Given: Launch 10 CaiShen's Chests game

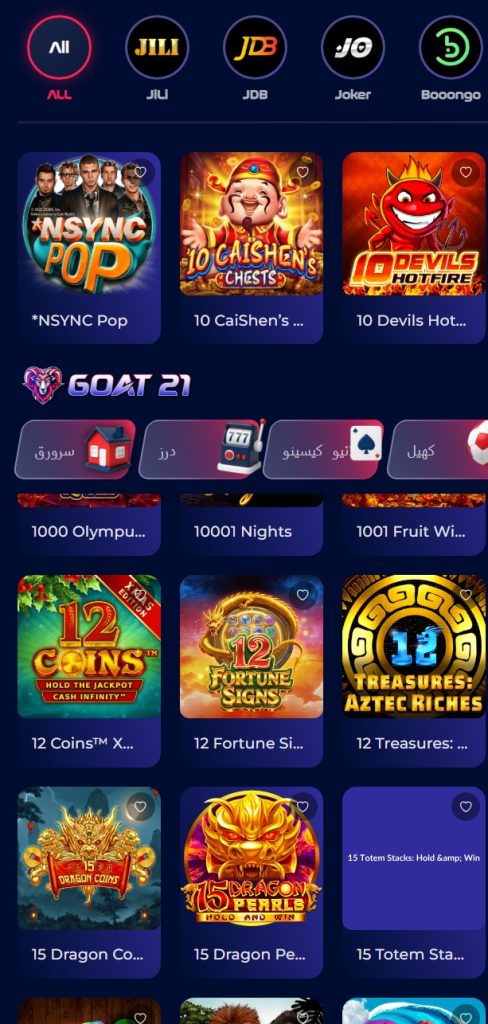Looking at the screenshot, I should pyautogui.click(x=252, y=248).
